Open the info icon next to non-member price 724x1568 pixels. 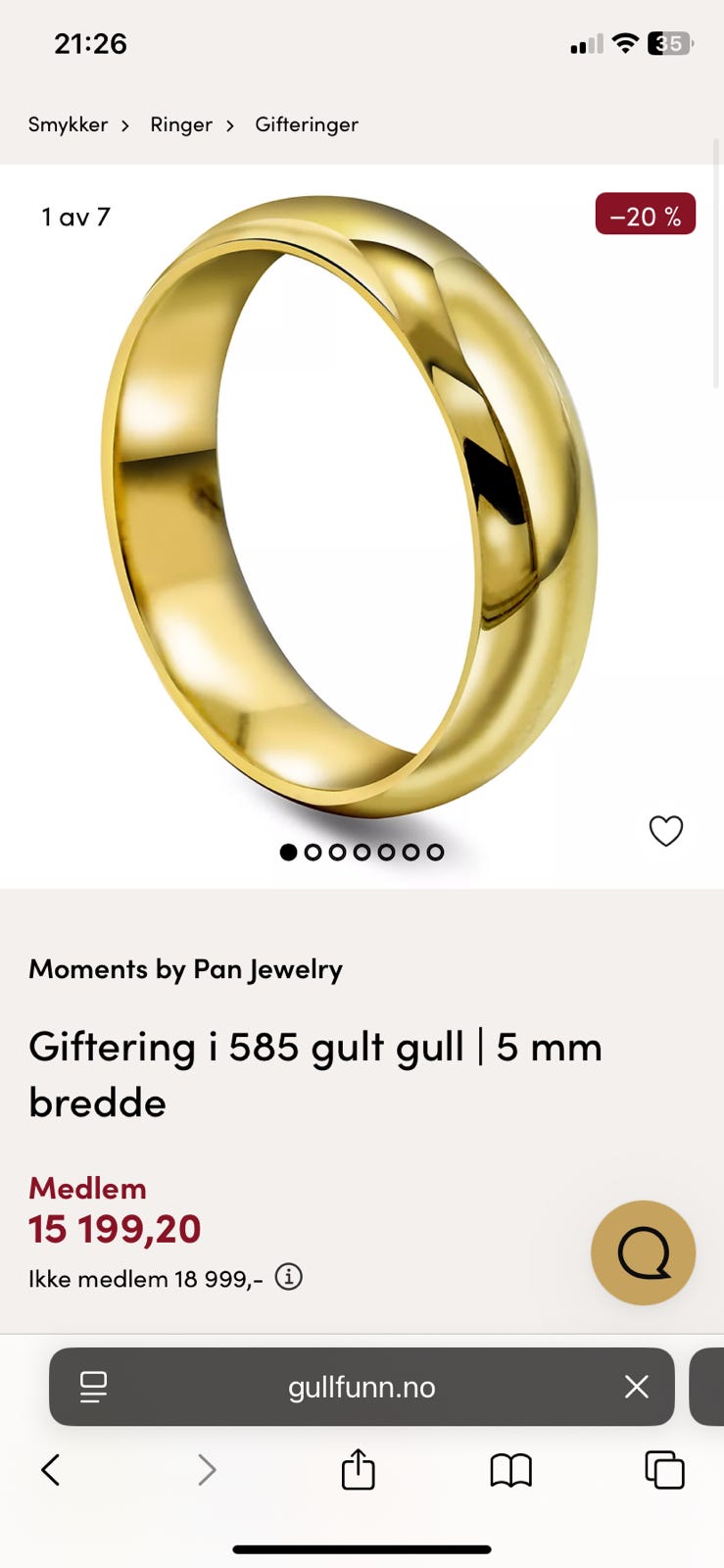tap(288, 1277)
